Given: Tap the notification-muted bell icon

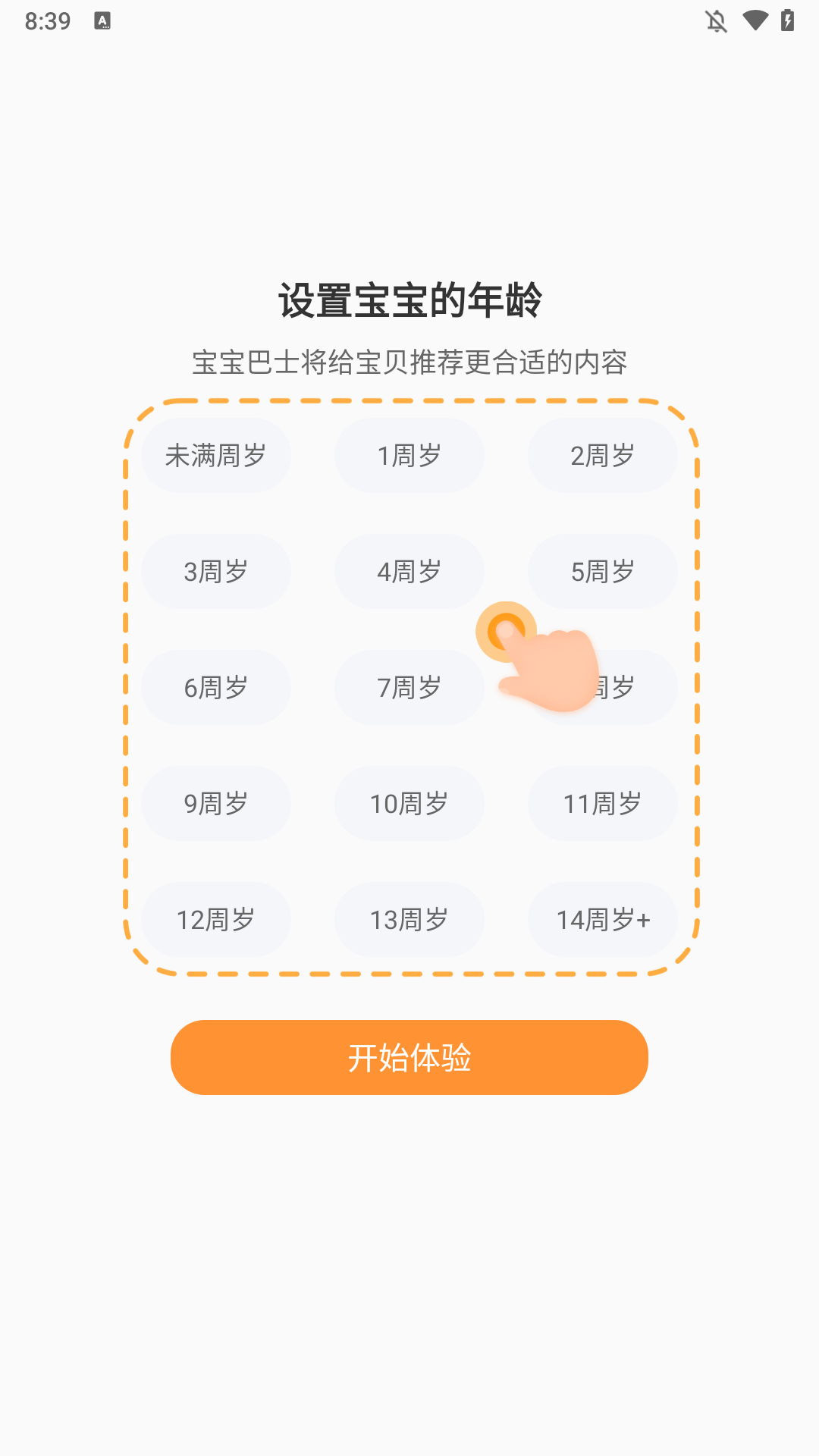Looking at the screenshot, I should [716, 22].
